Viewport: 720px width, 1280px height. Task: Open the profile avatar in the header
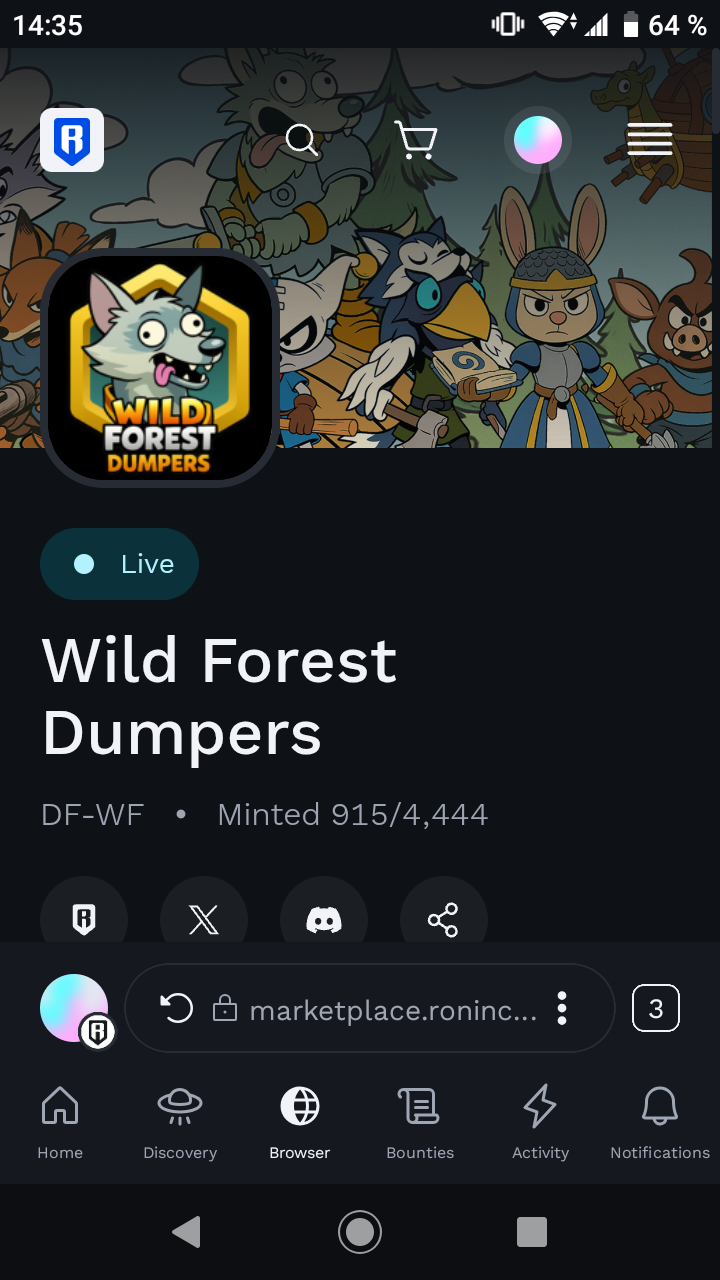(x=538, y=140)
